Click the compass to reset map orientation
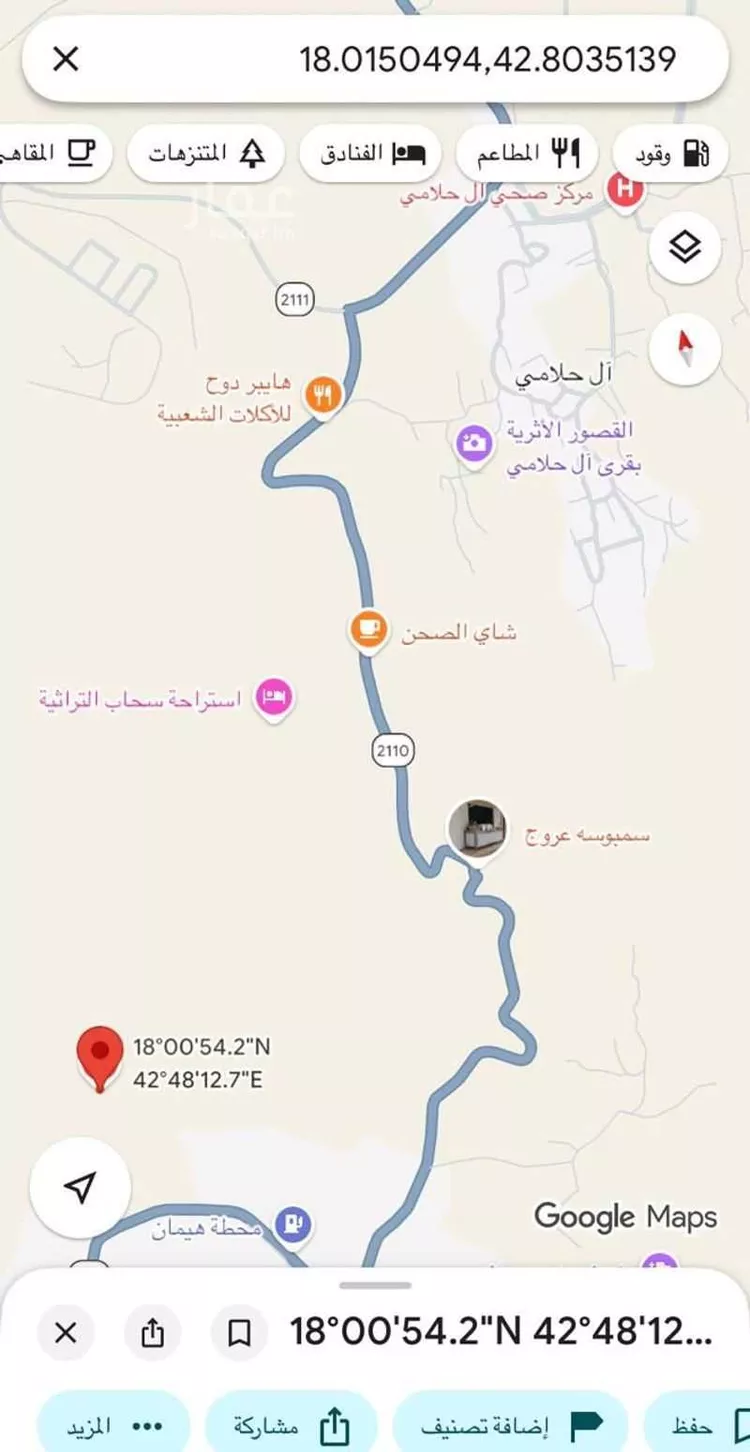This screenshot has width=750, height=1452. (x=685, y=347)
